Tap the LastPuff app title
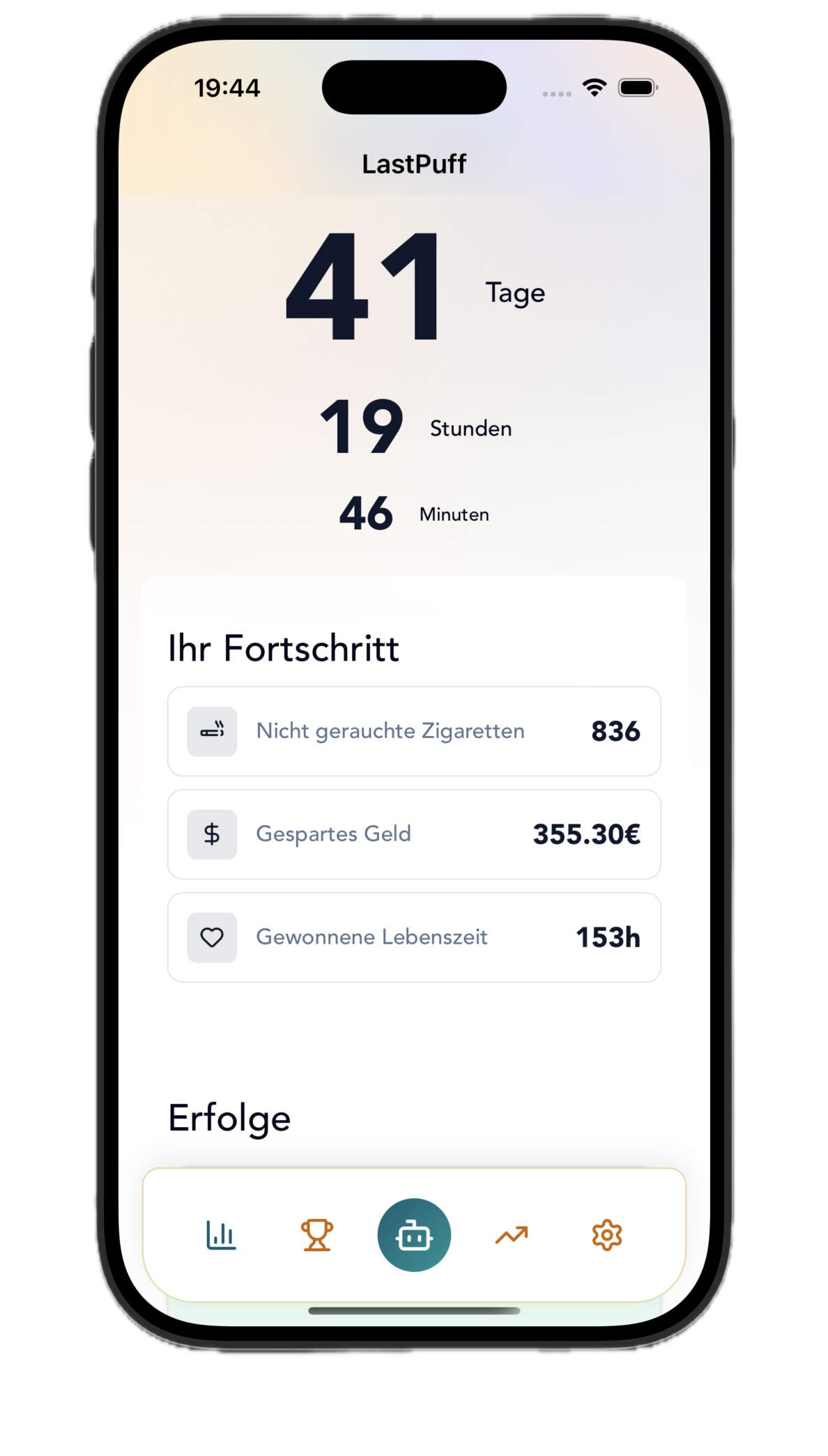Viewport: 828px width, 1456px height. 414,164
